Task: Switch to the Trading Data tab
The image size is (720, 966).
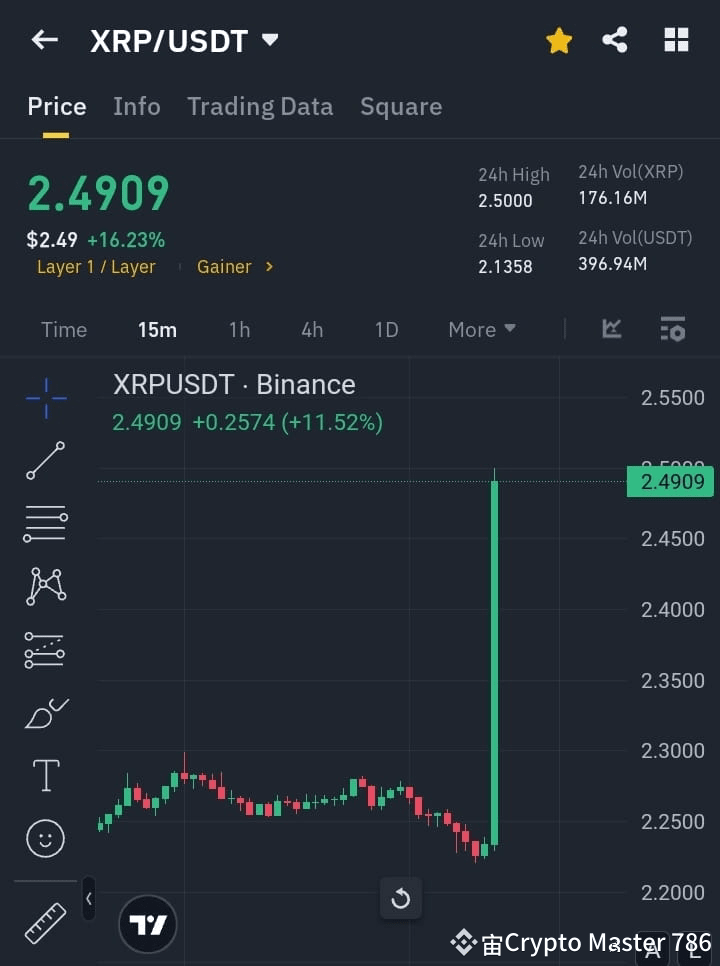Action: [x=260, y=107]
